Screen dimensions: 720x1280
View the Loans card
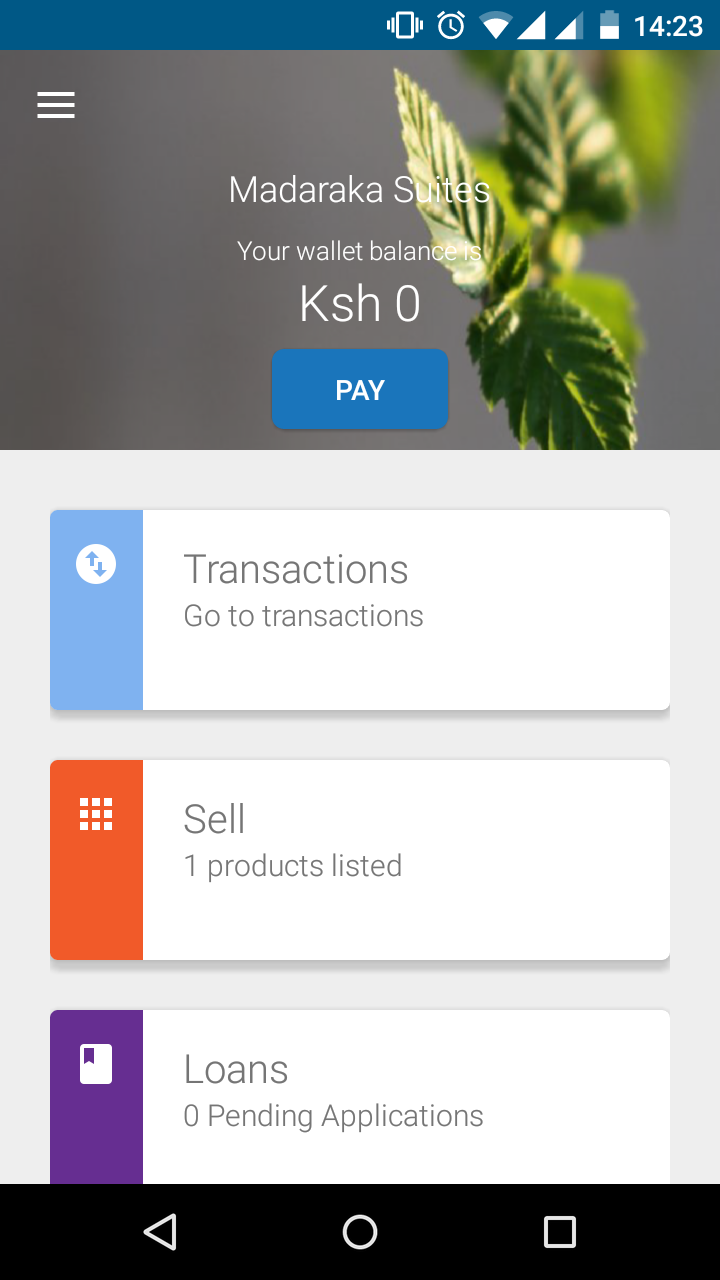(360, 1097)
